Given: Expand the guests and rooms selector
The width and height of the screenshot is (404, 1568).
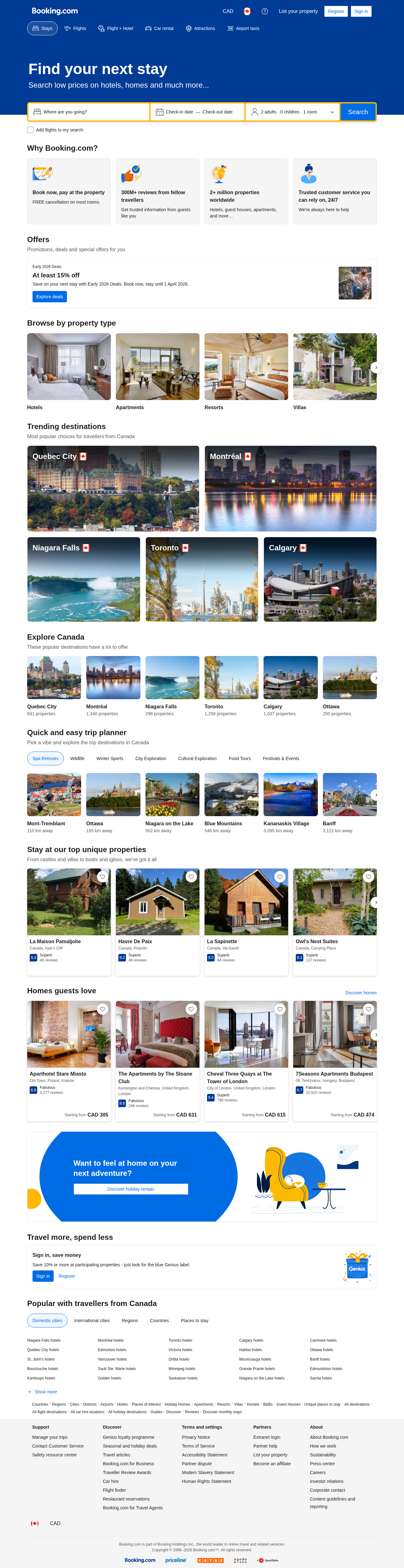Looking at the screenshot, I should click(x=293, y=112).
